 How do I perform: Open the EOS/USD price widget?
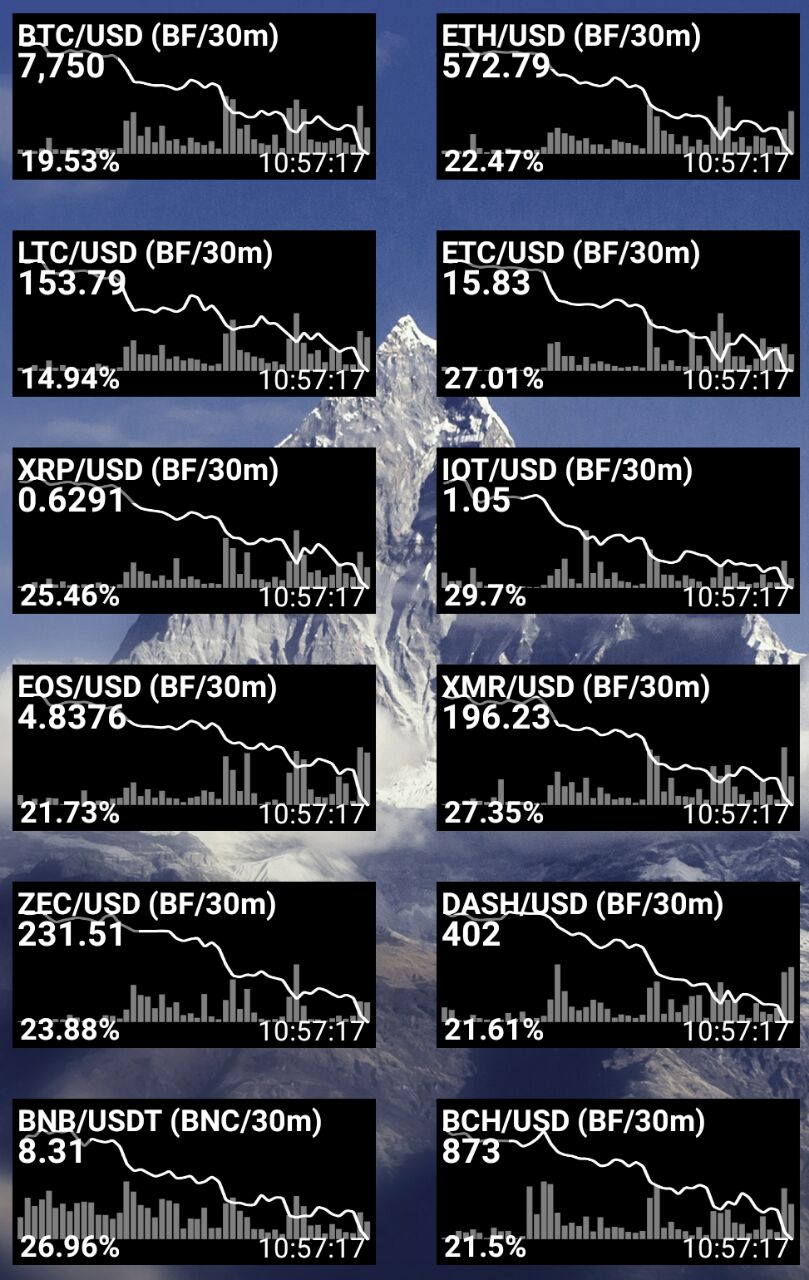coord(194,748)
